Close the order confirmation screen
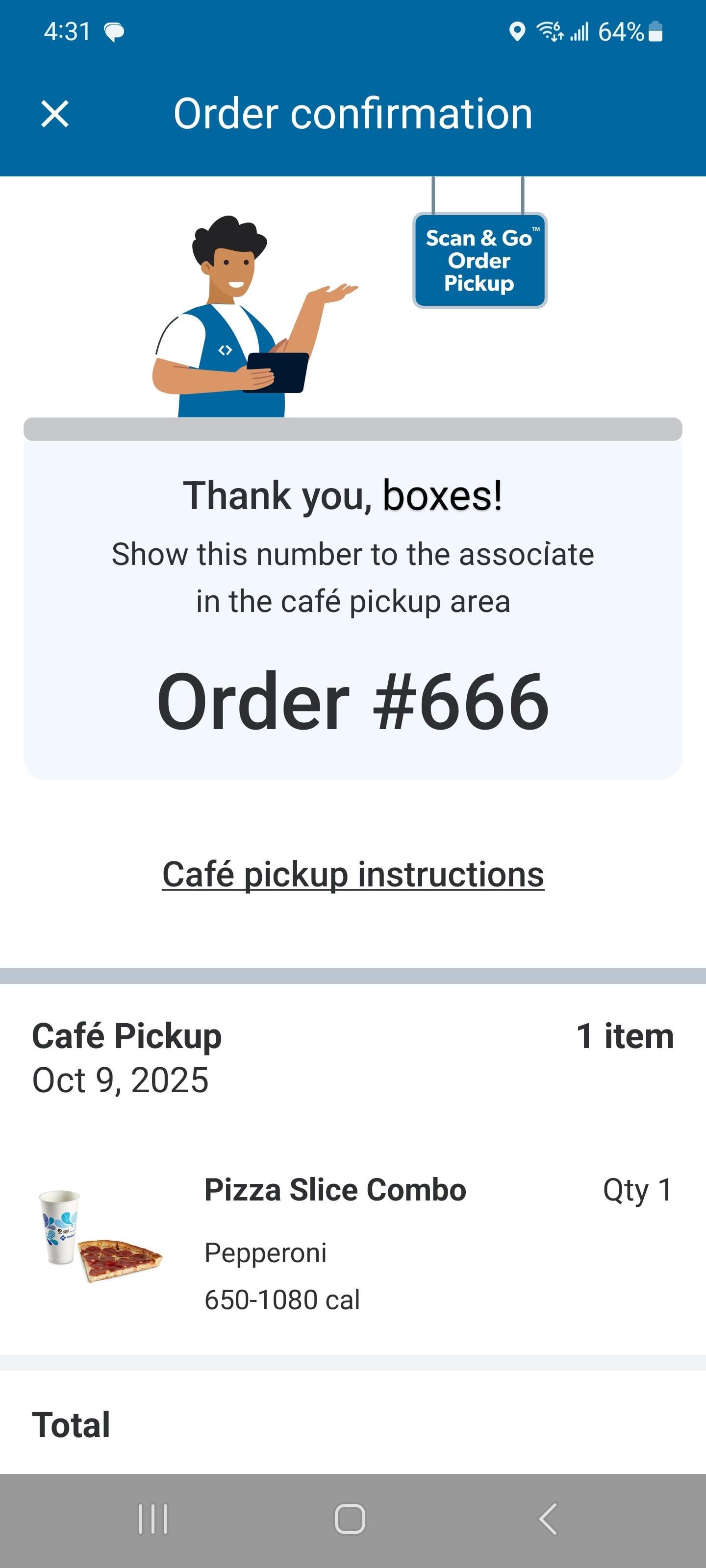 point(55,114)
